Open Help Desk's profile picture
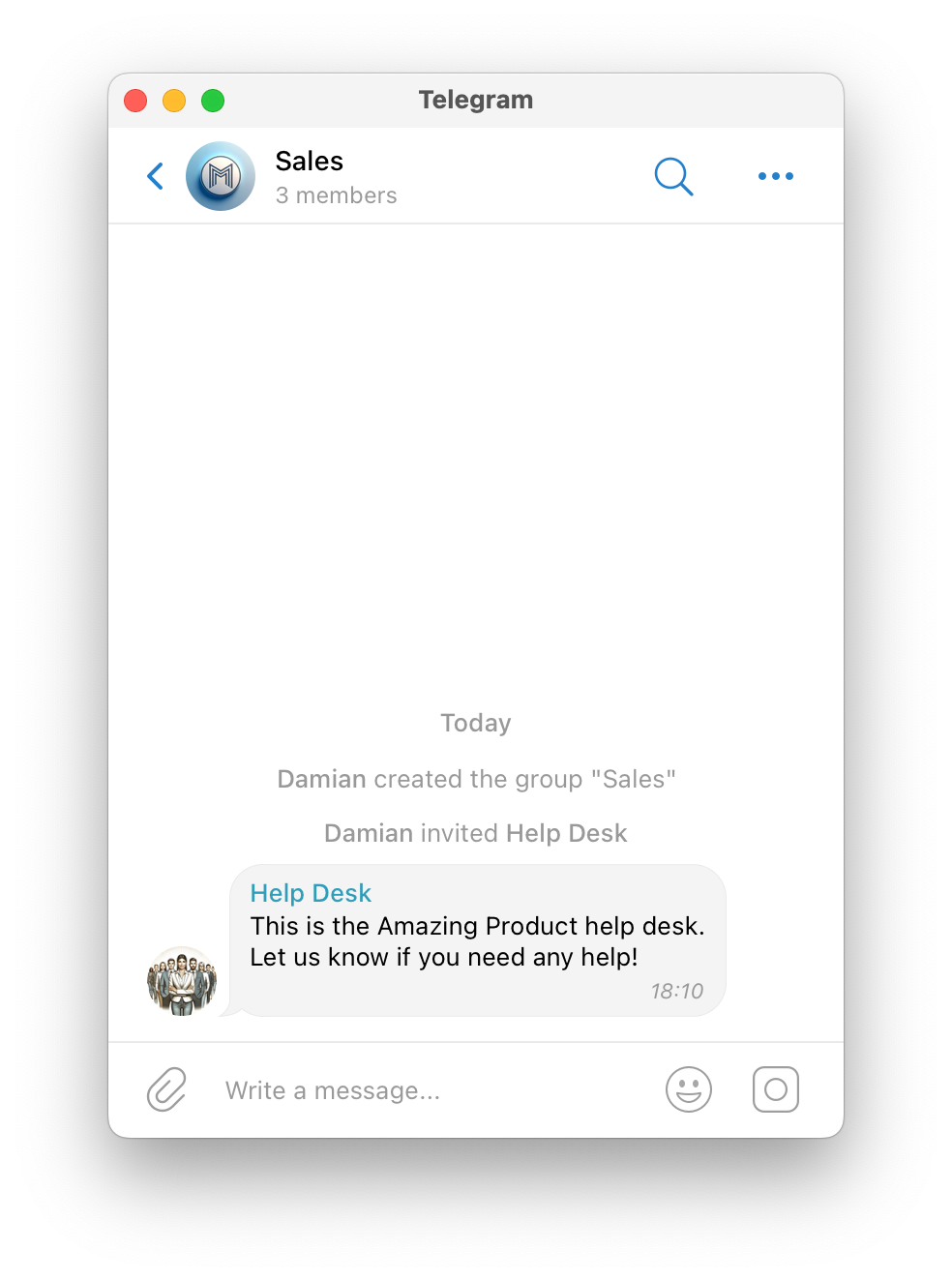Screen dimensions: 952x1281 click(x=182, y=981)
